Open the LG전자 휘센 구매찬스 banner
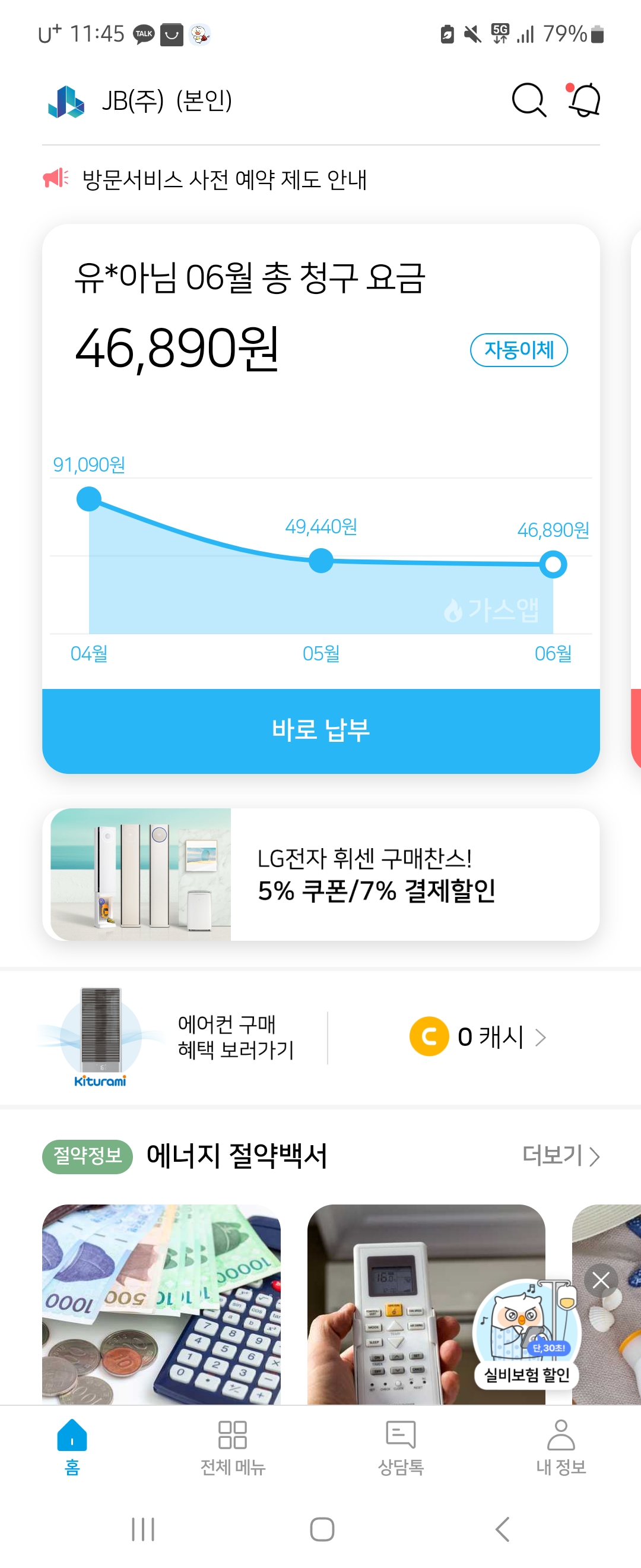The width and height of the screenshot is (641, 1568). point(320,874)
